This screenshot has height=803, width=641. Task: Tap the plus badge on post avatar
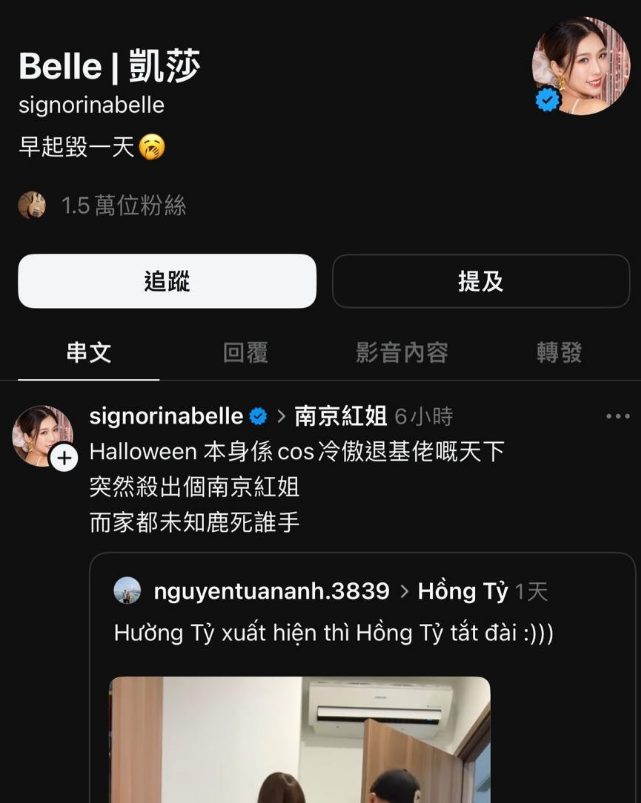click(64, 458)
